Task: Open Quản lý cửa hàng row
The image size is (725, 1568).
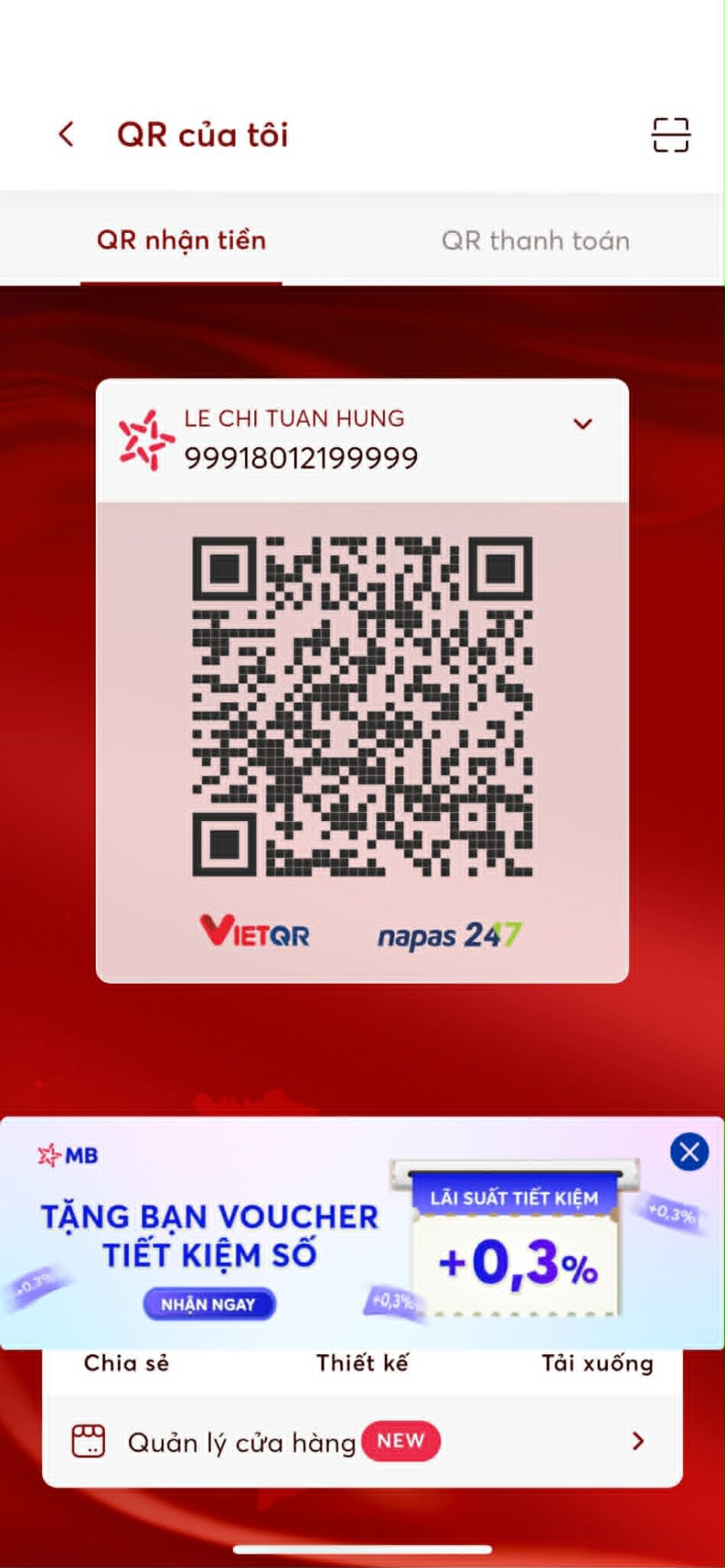Action: pos(362,1442)
